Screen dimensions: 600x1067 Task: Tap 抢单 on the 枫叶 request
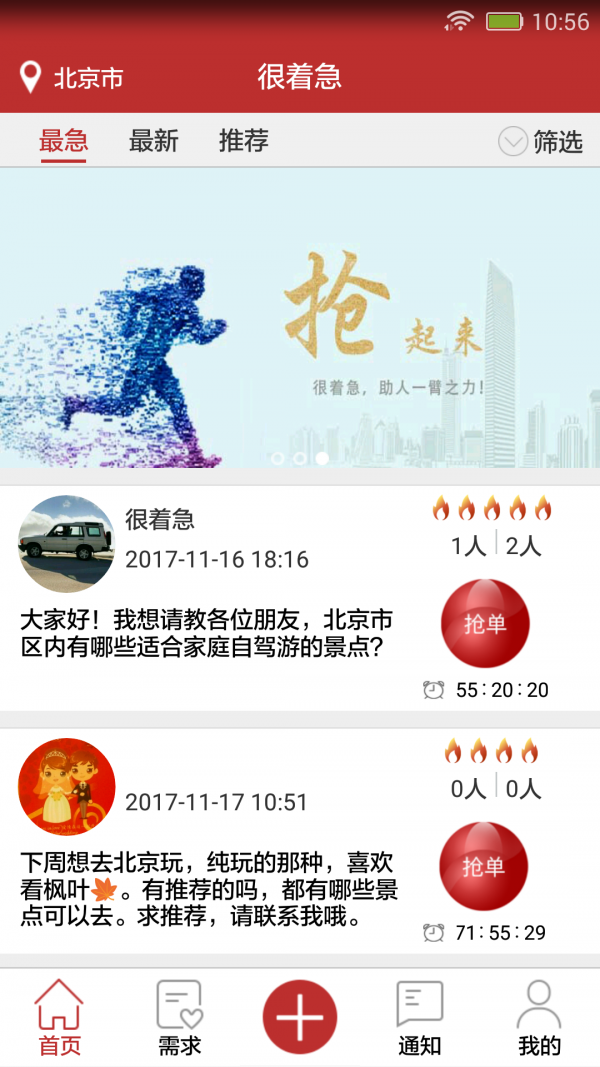[484, 866]
